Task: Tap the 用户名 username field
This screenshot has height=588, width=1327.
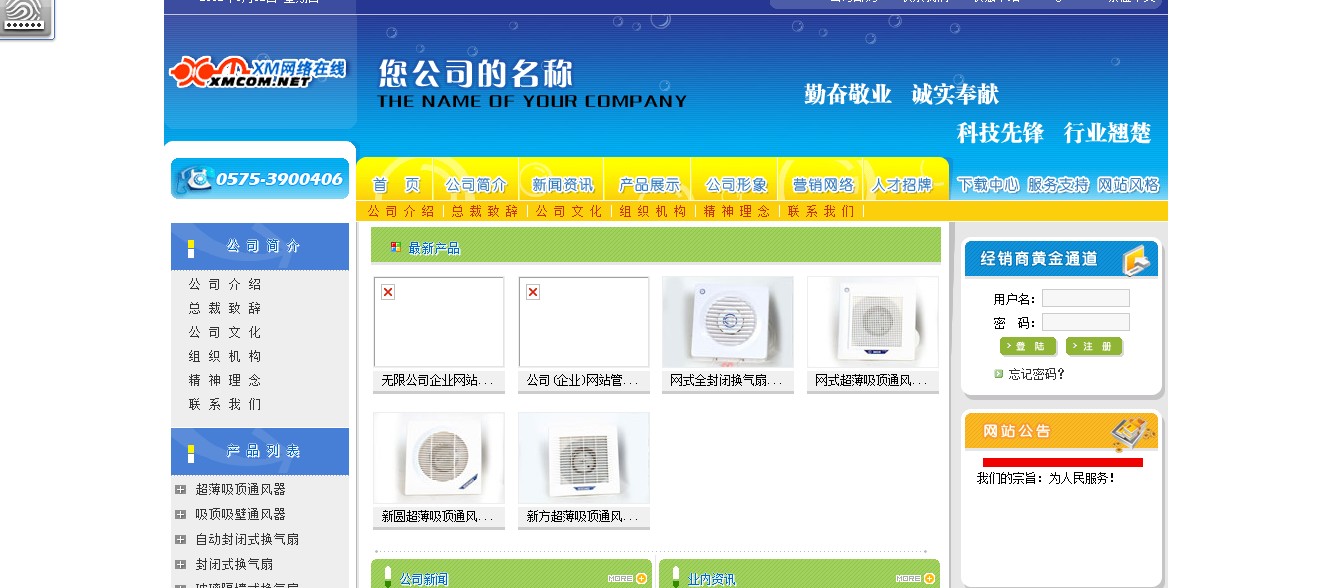Action: (1085, 298)
